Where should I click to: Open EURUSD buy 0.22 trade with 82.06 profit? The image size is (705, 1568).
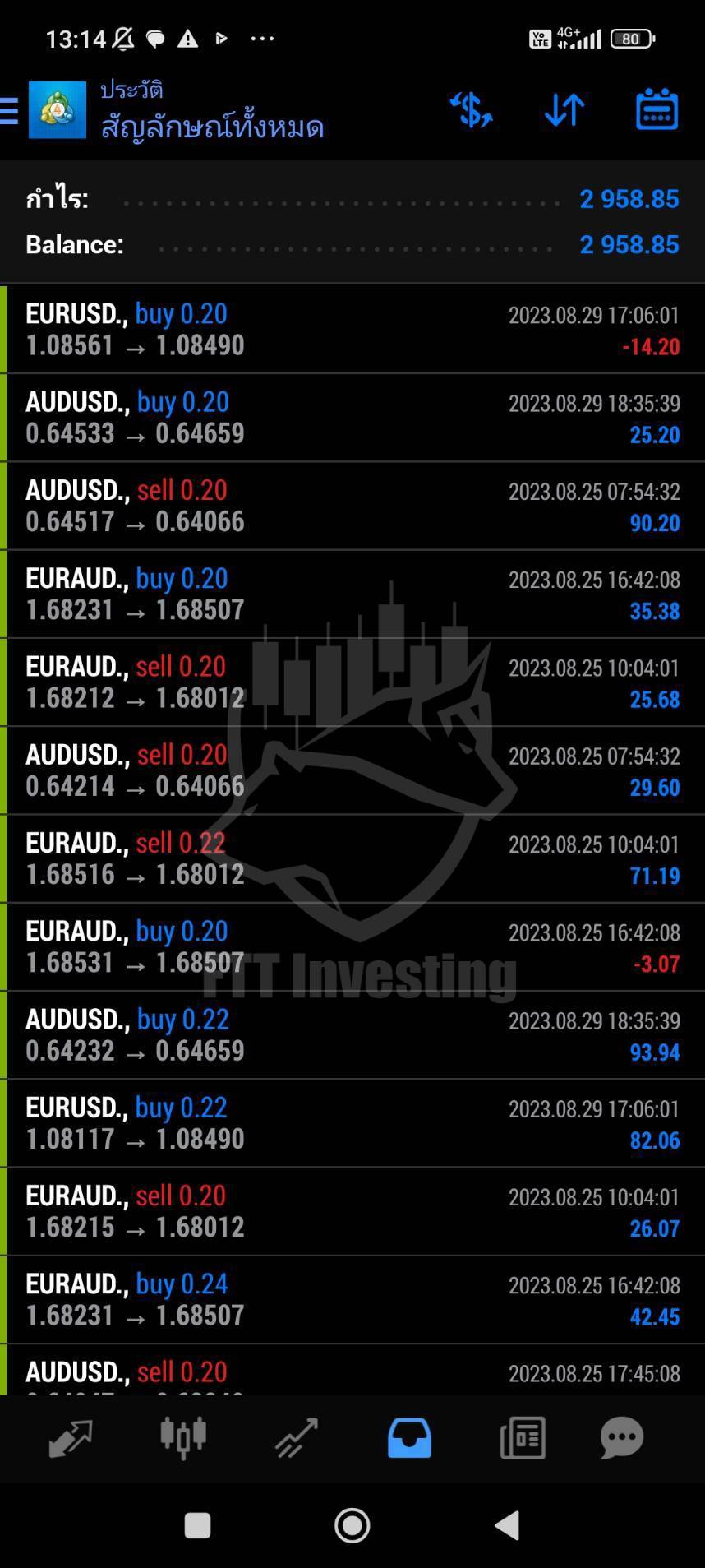tap(352, 1123)
